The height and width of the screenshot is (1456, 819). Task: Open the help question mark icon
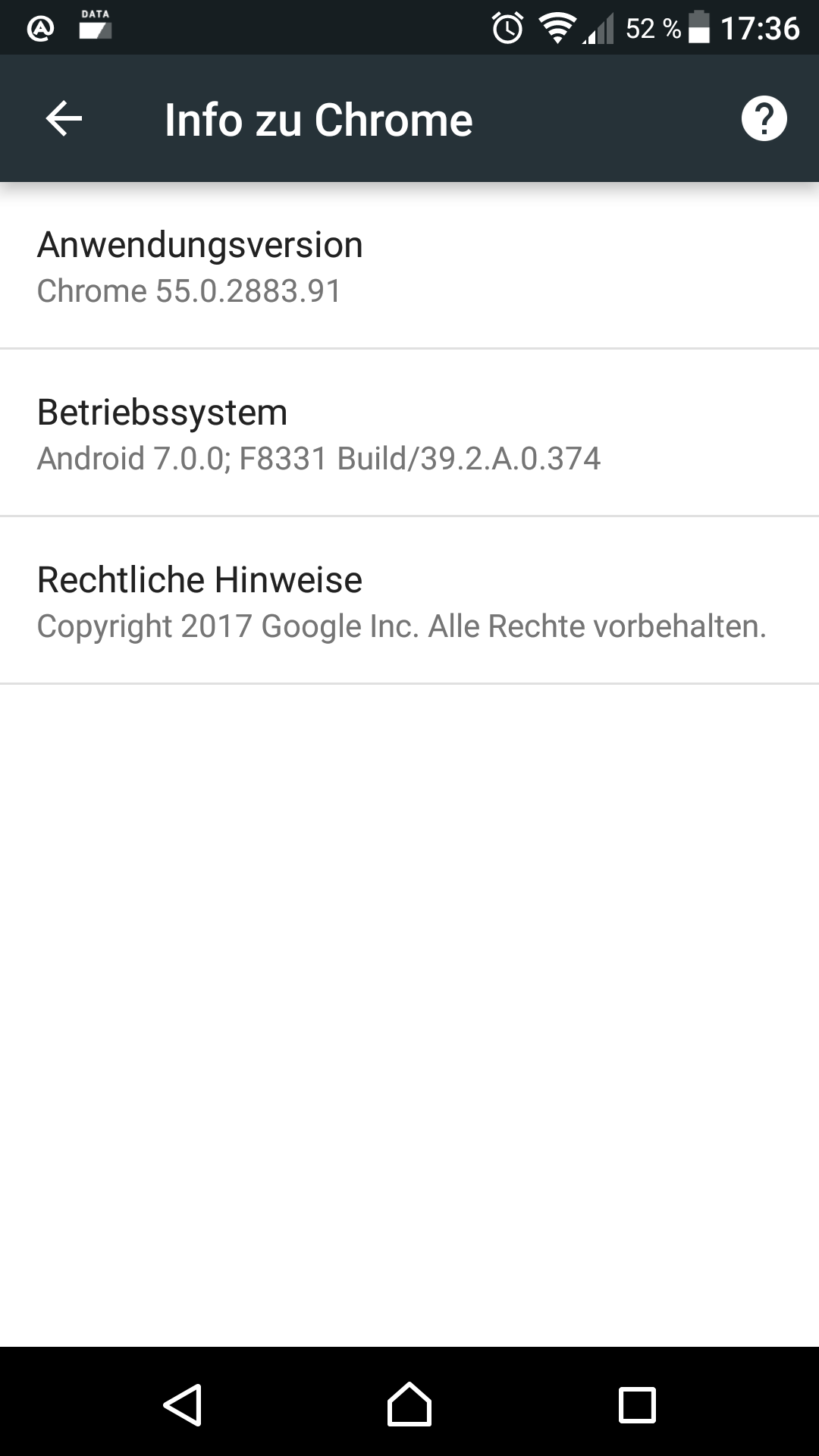click(x=763, y=119)
